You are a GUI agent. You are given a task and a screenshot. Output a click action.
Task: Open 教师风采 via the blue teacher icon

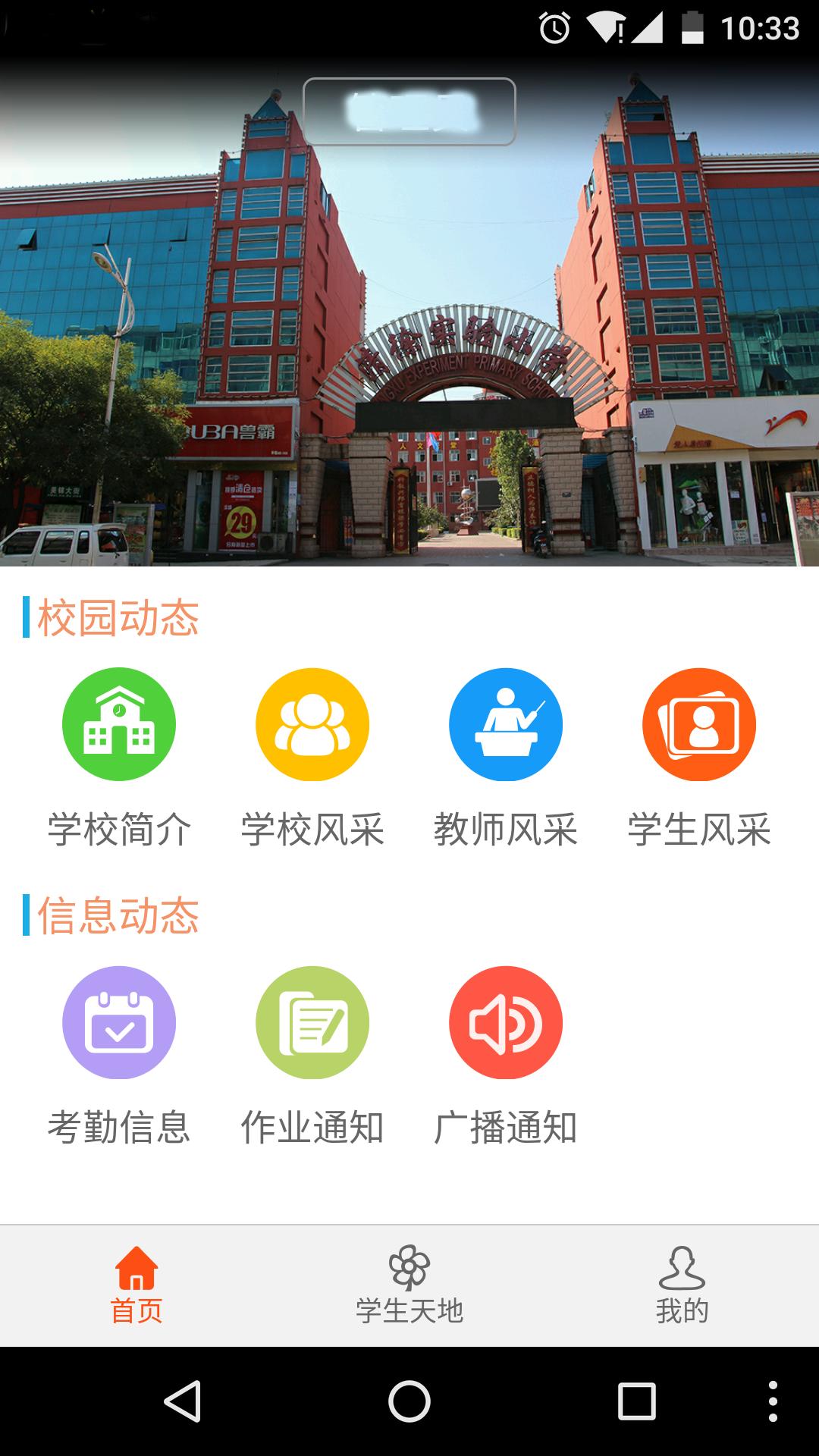pos(504,724)
